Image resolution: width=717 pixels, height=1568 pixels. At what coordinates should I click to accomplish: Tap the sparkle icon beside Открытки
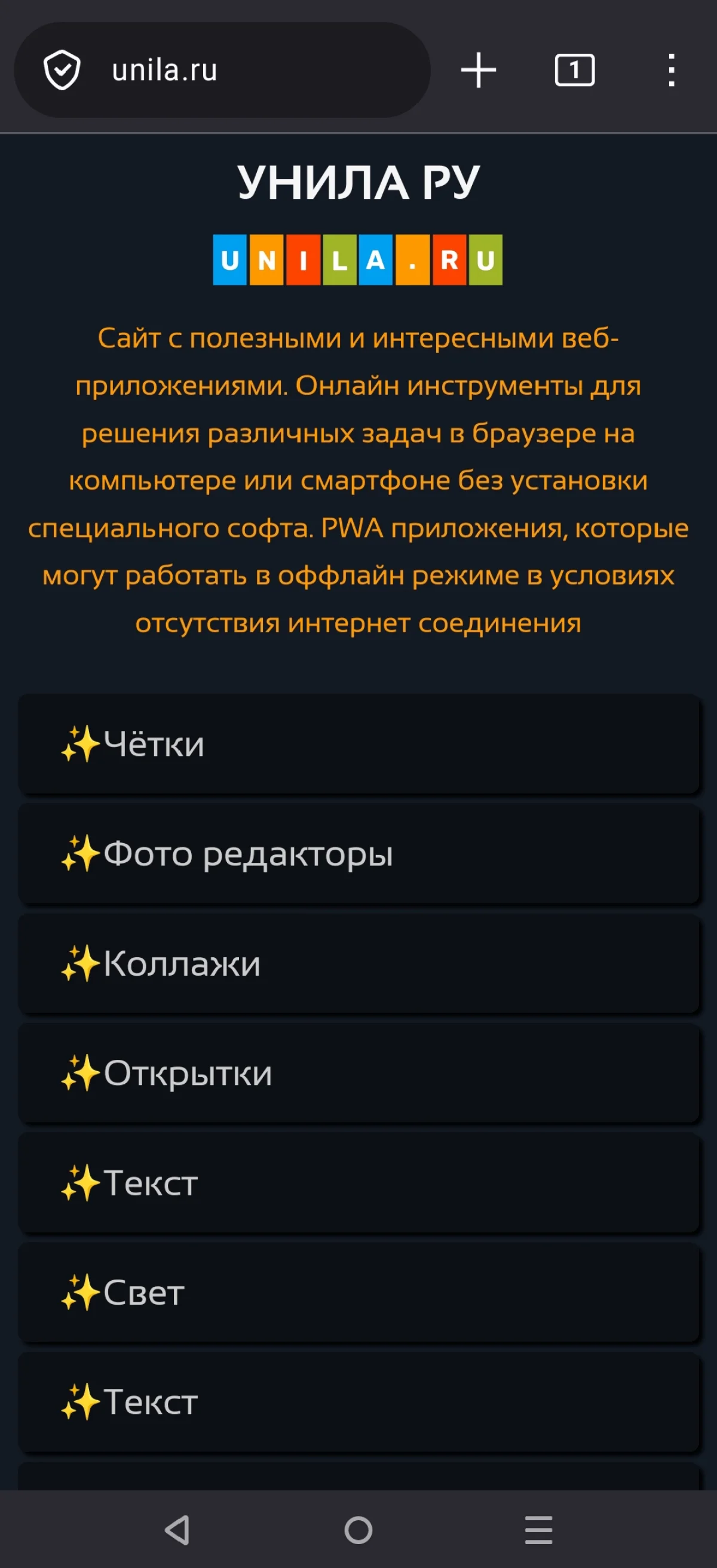(81, 1073)
